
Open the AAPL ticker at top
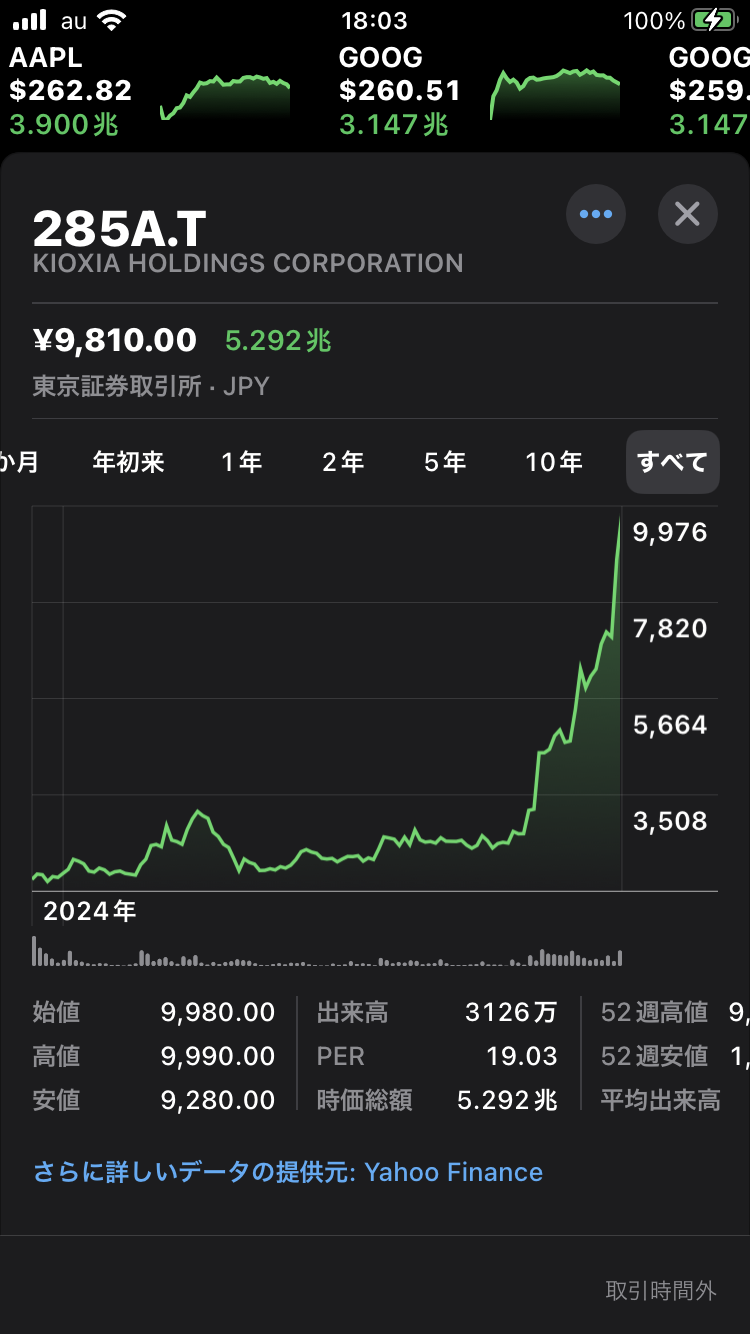click(x=150, y=92)
